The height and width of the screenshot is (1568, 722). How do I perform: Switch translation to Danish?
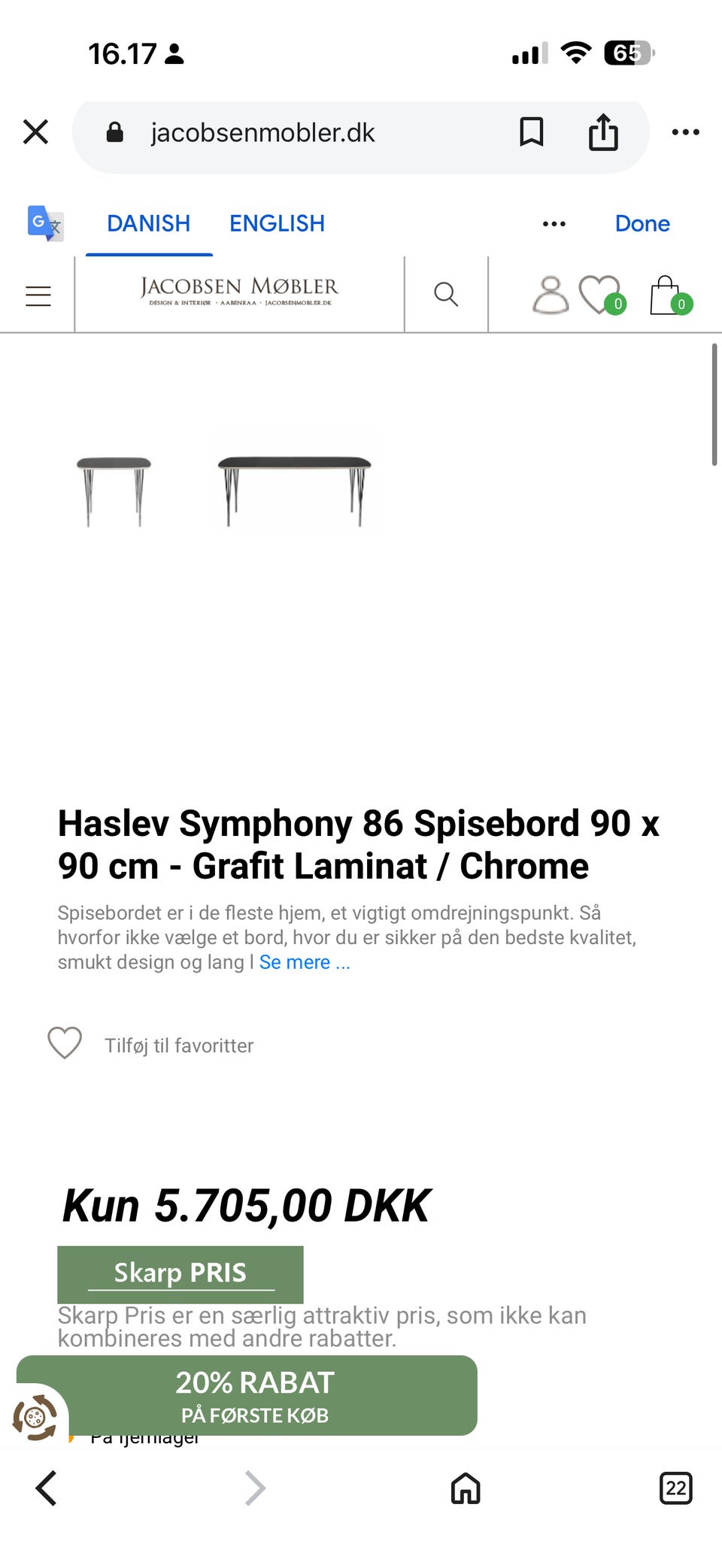tap(148, 223)
